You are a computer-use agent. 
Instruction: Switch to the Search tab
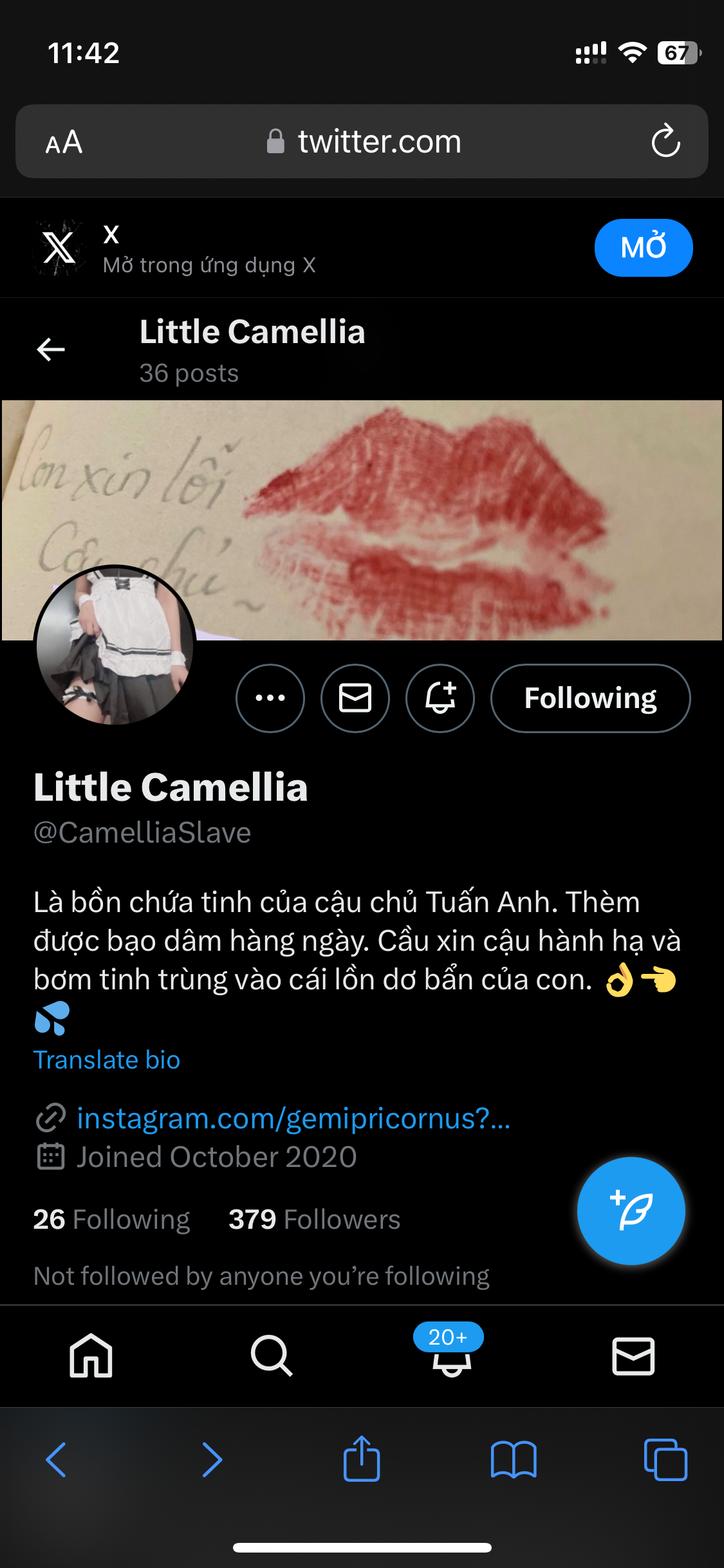(x=272, y=1355)
